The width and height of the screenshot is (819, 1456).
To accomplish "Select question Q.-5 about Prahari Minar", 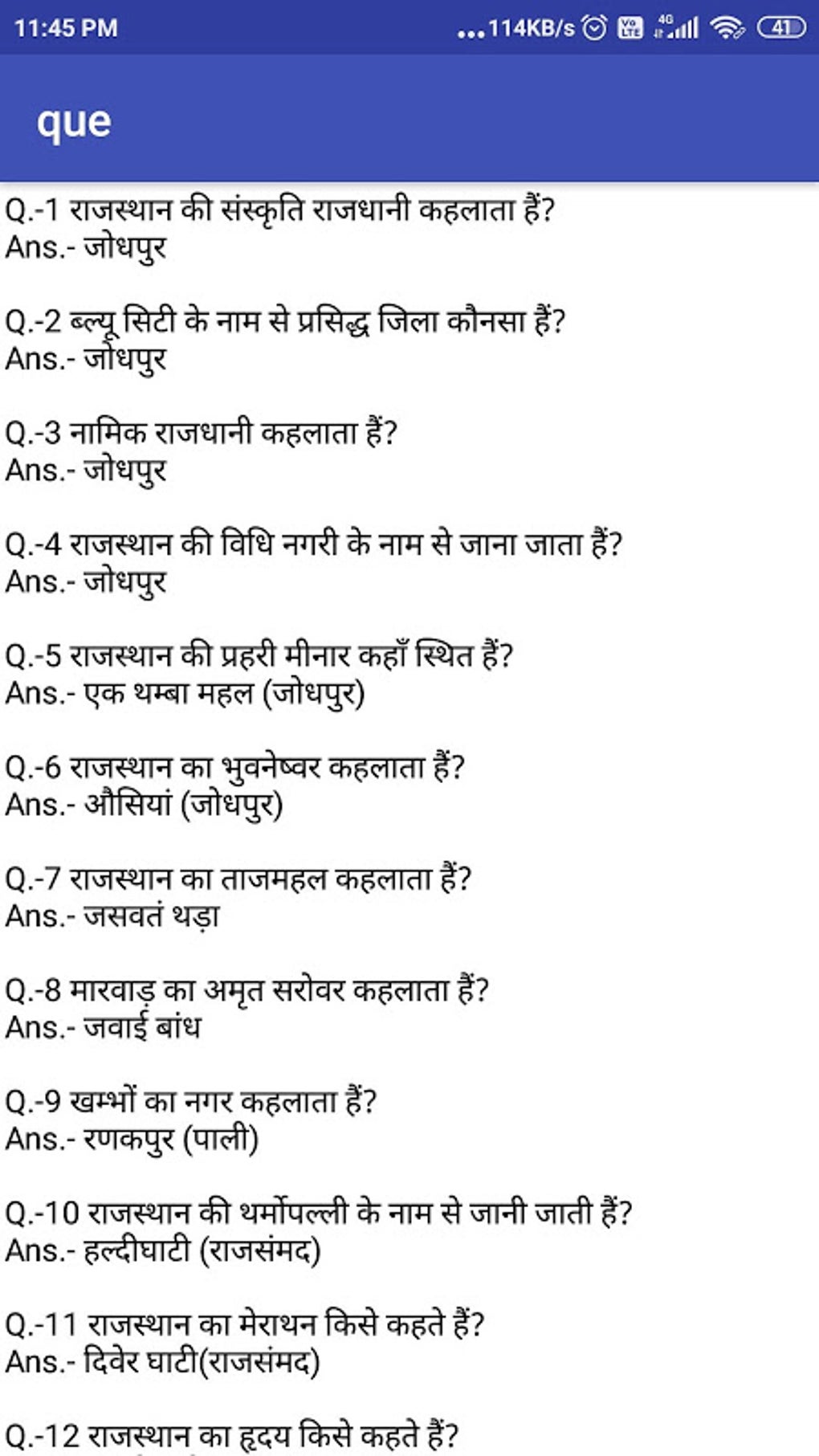I will (261, 656).
